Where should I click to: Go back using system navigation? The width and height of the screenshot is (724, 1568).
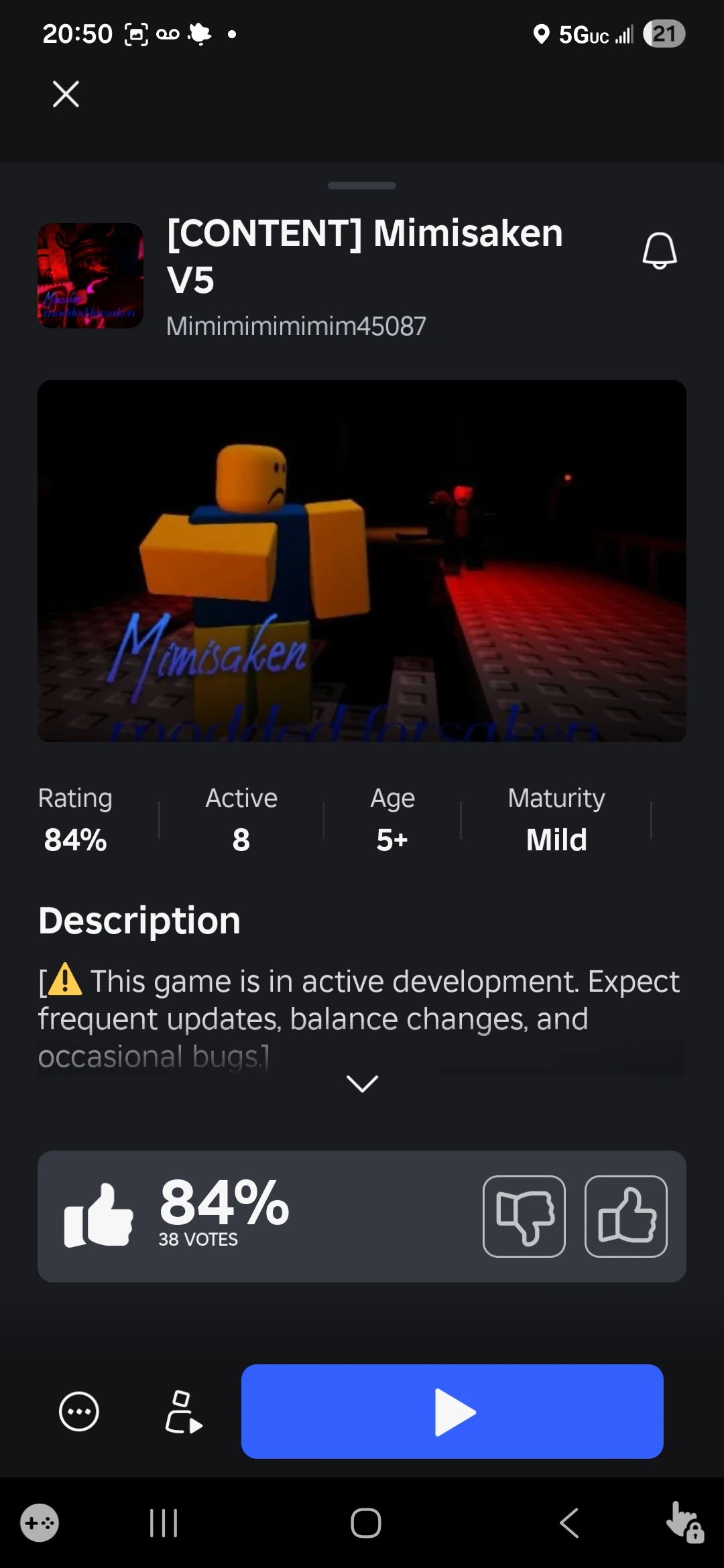click(569, 1523)
